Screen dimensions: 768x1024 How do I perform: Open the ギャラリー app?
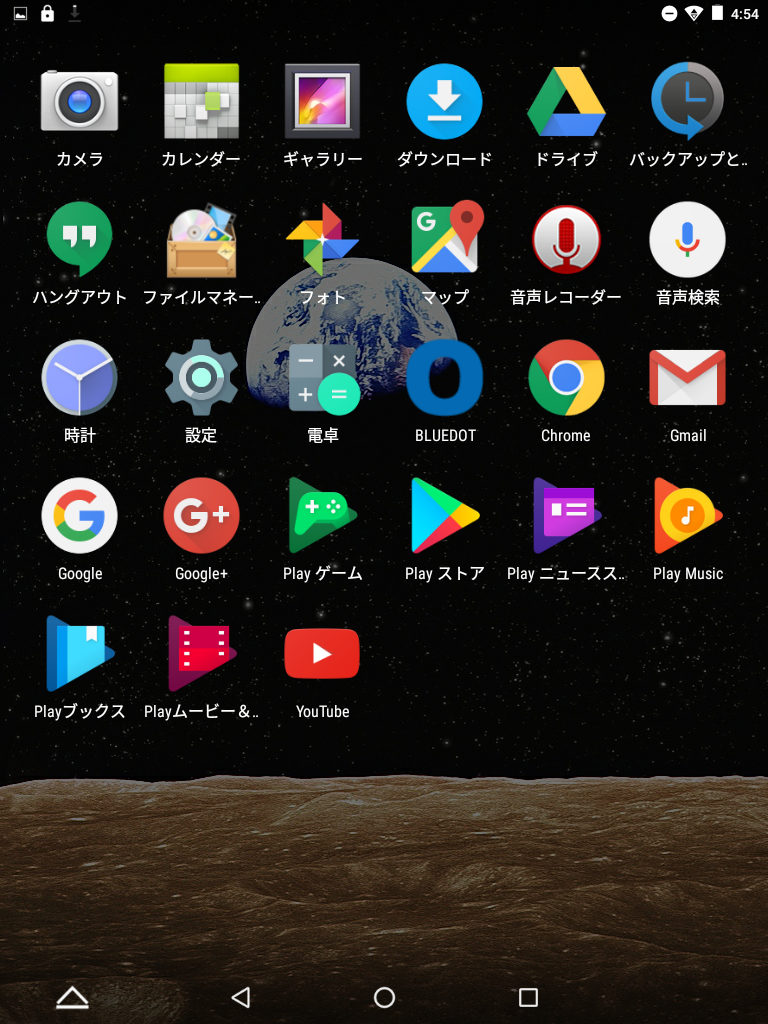point(322,102)
